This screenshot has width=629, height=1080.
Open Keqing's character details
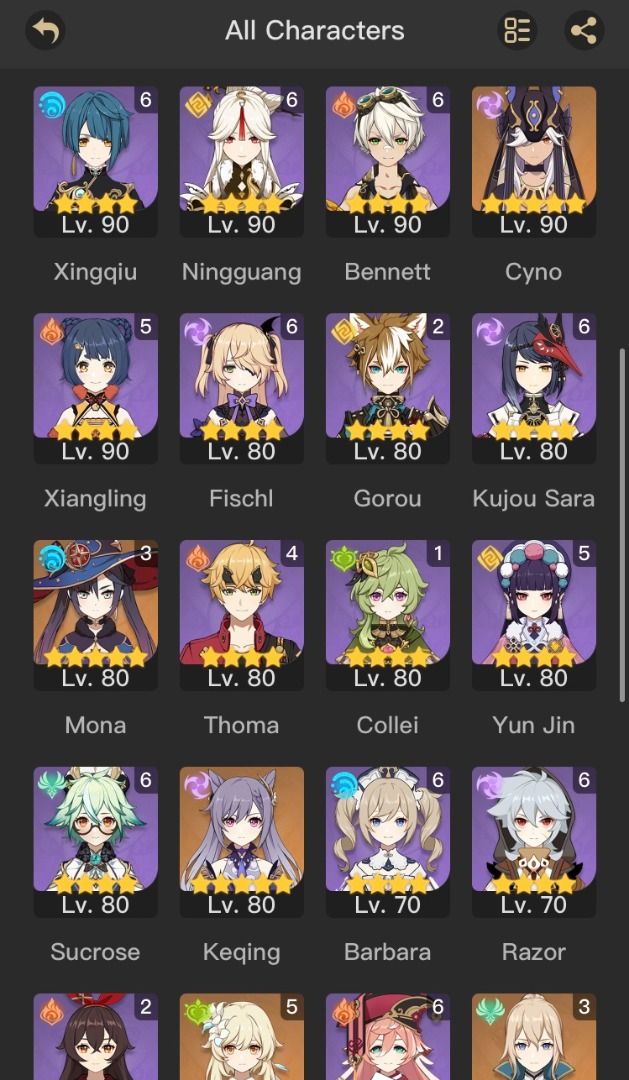tap(242, 843)
